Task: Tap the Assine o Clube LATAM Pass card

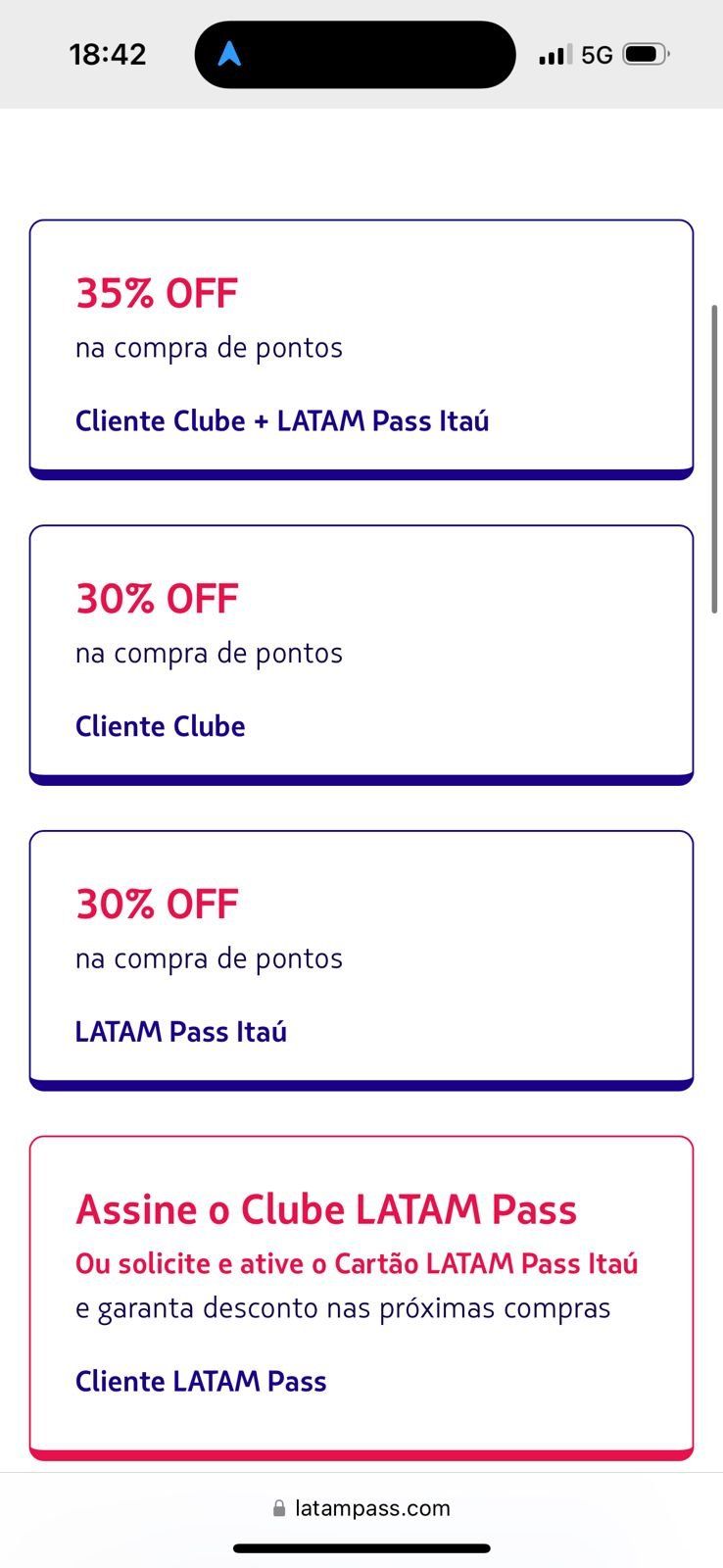Action: [x=361, y=1298]
